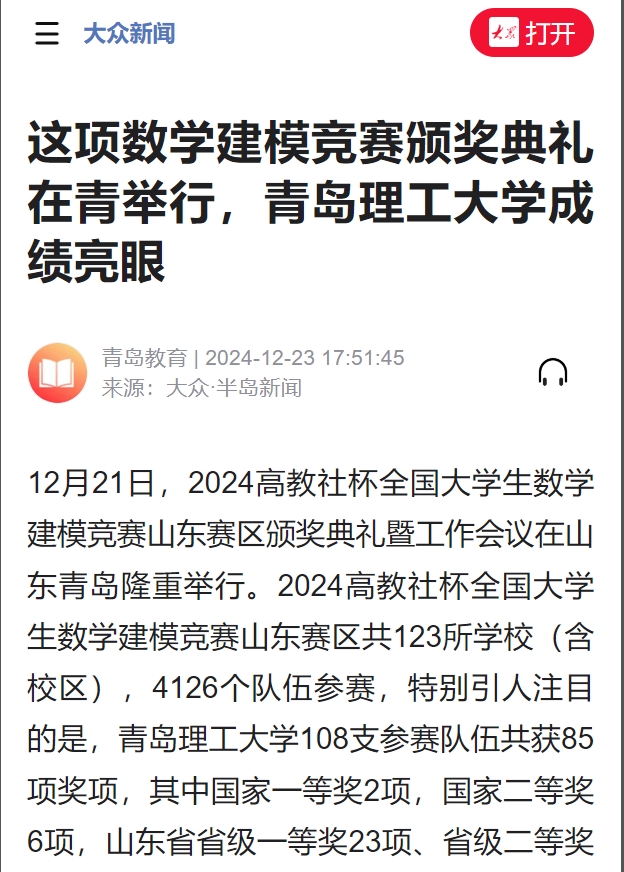Tap the red 打开 button

[531, 33]
